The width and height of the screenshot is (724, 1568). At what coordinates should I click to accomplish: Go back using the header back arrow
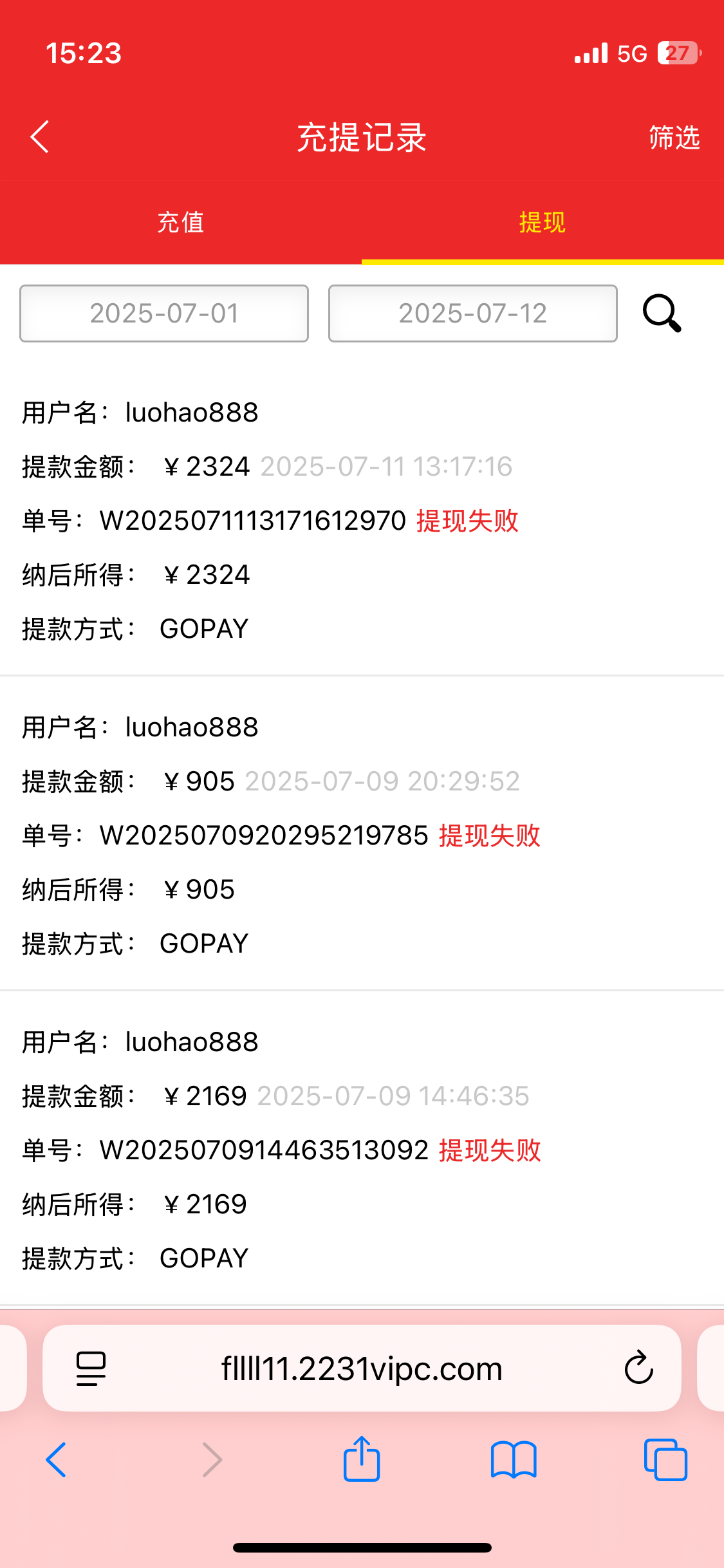(x=40, y=137)
